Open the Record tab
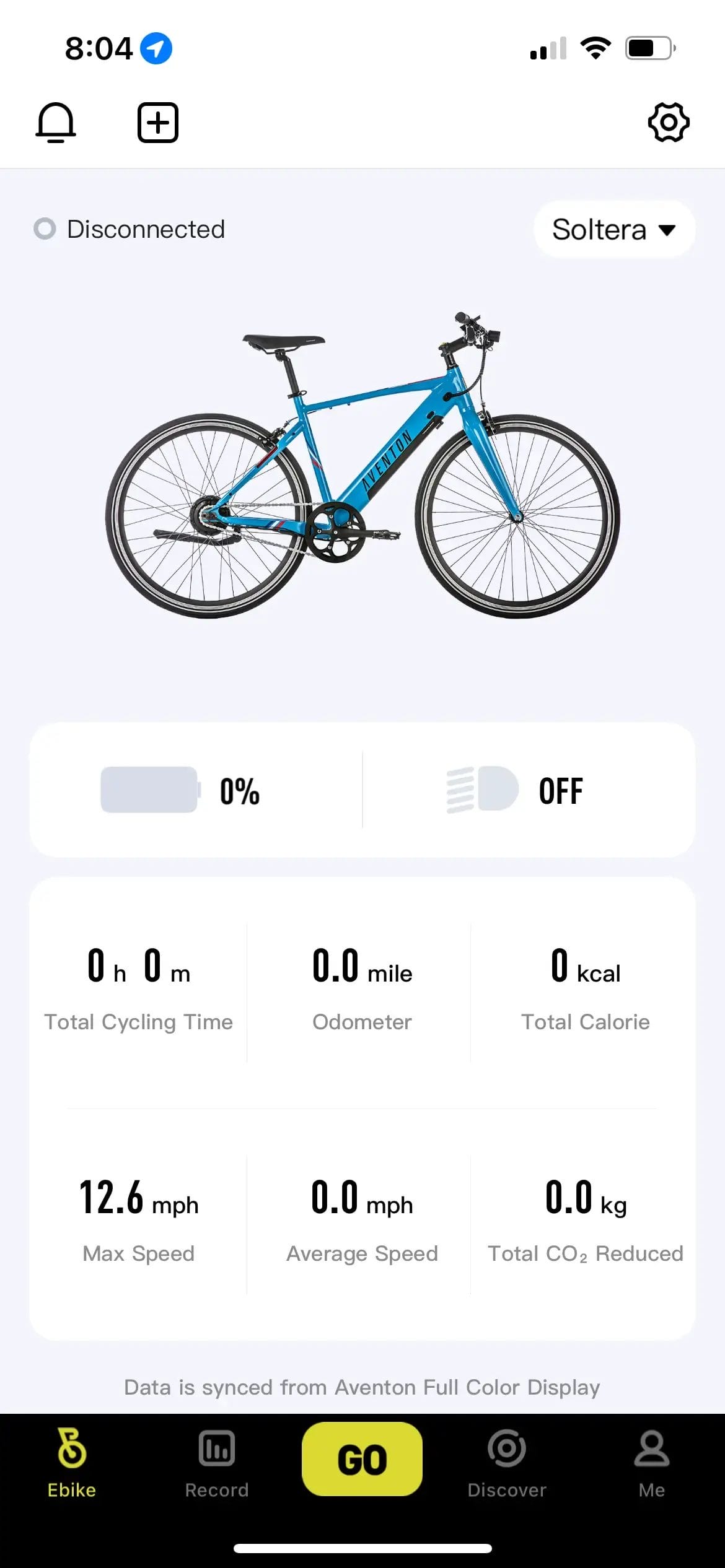 coord(217,1463)
